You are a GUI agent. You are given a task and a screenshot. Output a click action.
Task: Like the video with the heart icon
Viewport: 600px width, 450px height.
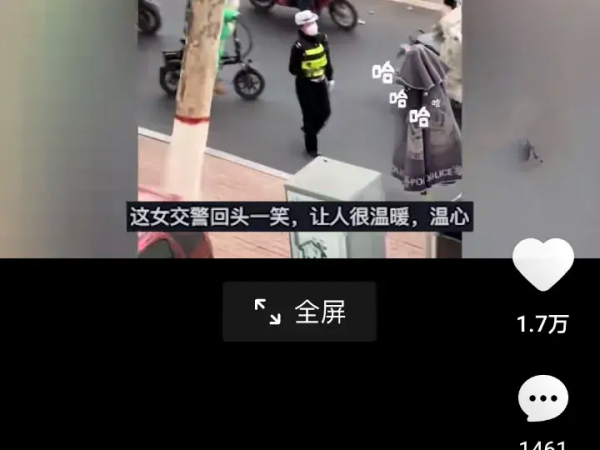click(543, 266)
